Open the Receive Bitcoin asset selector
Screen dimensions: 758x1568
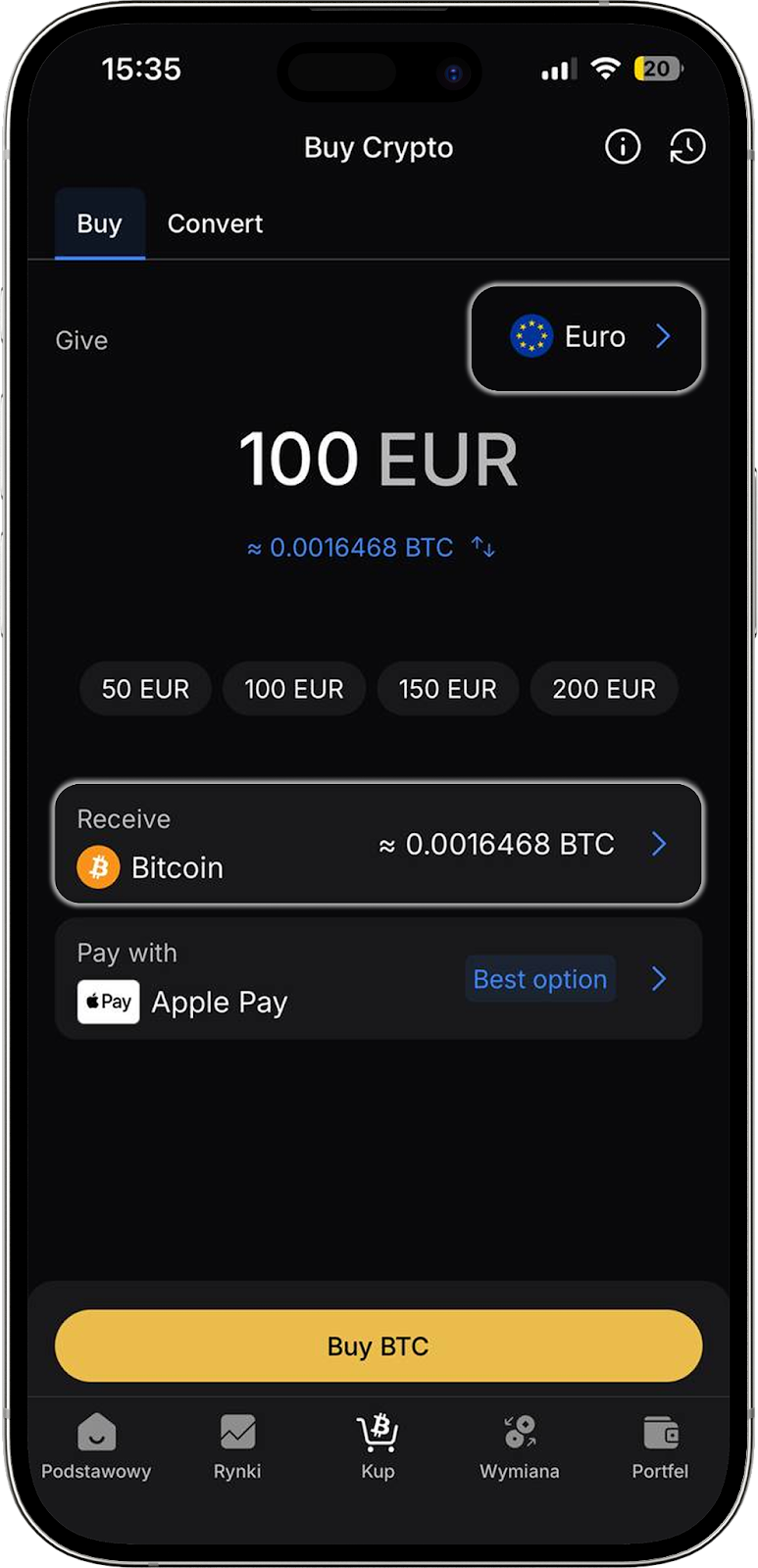[x=378, y=844]
